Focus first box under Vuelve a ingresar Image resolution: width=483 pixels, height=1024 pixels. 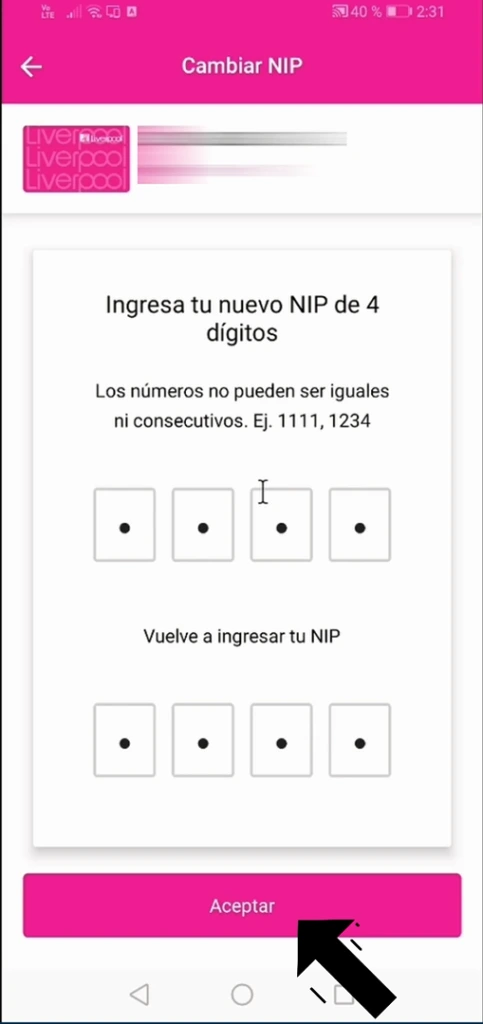click(125, 740)
